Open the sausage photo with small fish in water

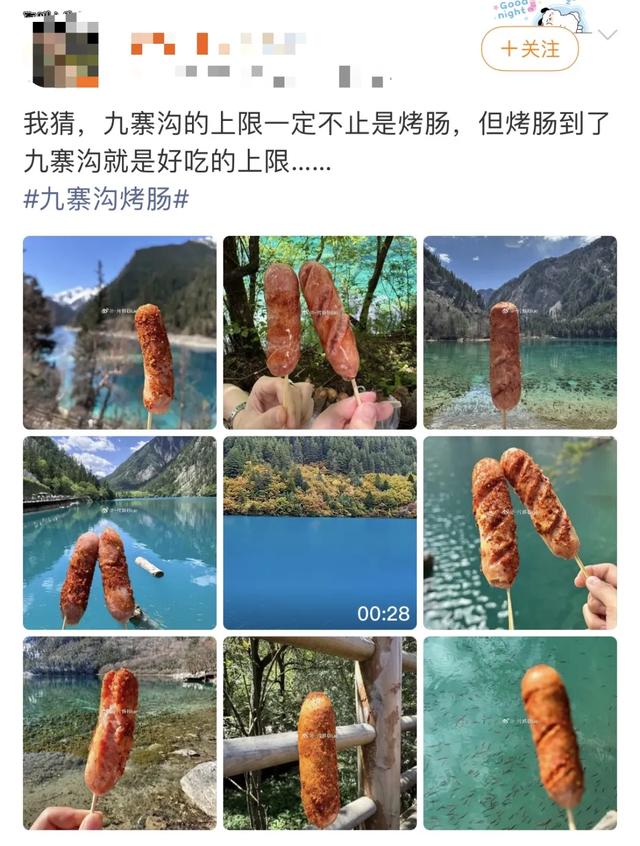[x=520, y=732]
